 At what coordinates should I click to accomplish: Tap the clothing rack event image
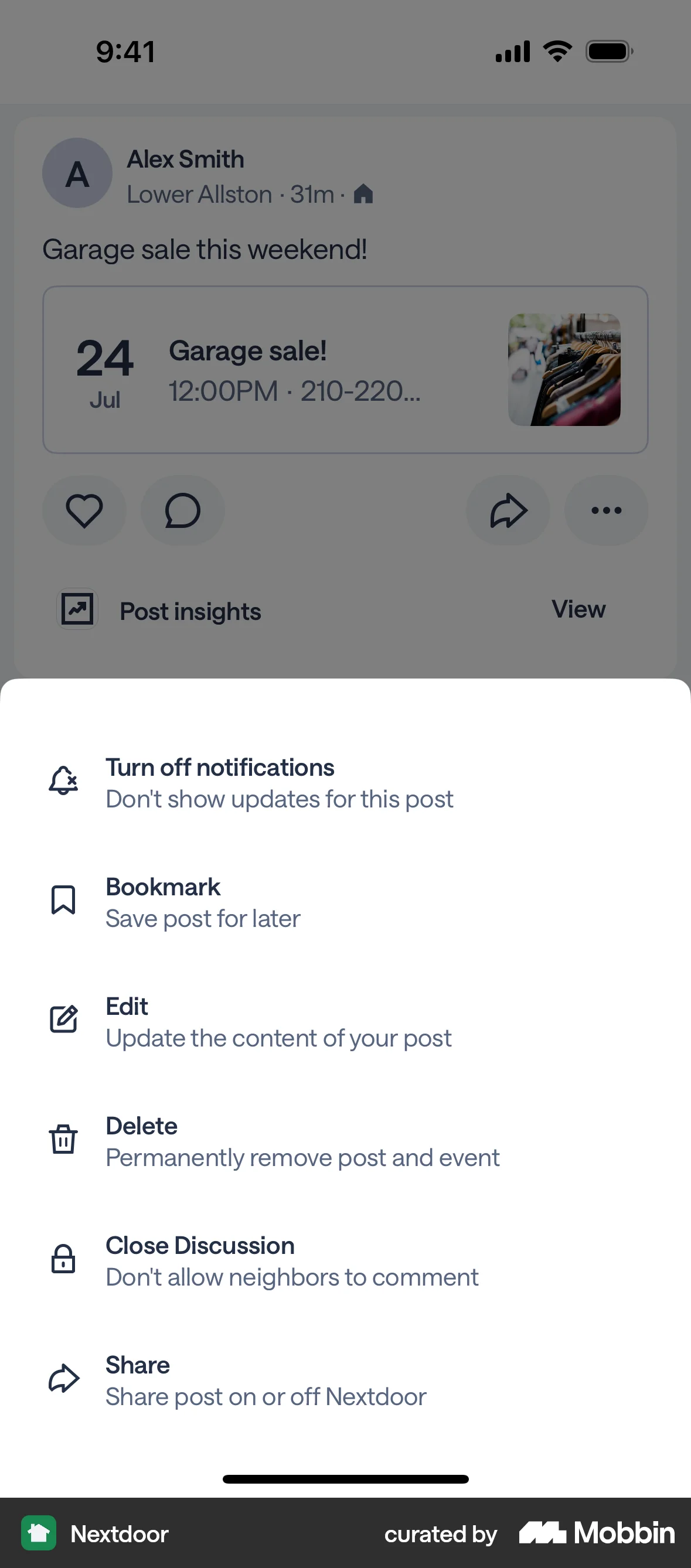point(564,366)
